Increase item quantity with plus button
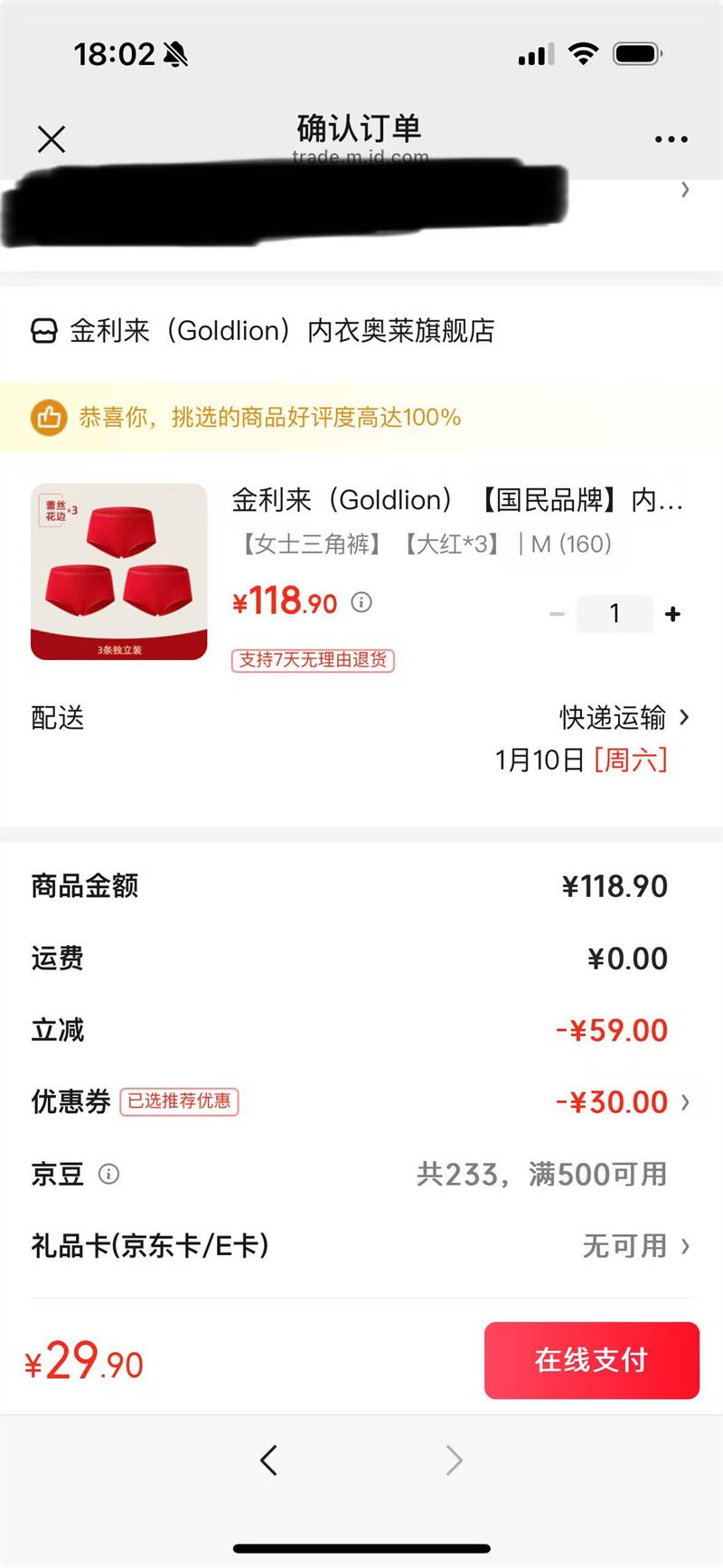Viewport: 723px width, 1568px height. 672,614
